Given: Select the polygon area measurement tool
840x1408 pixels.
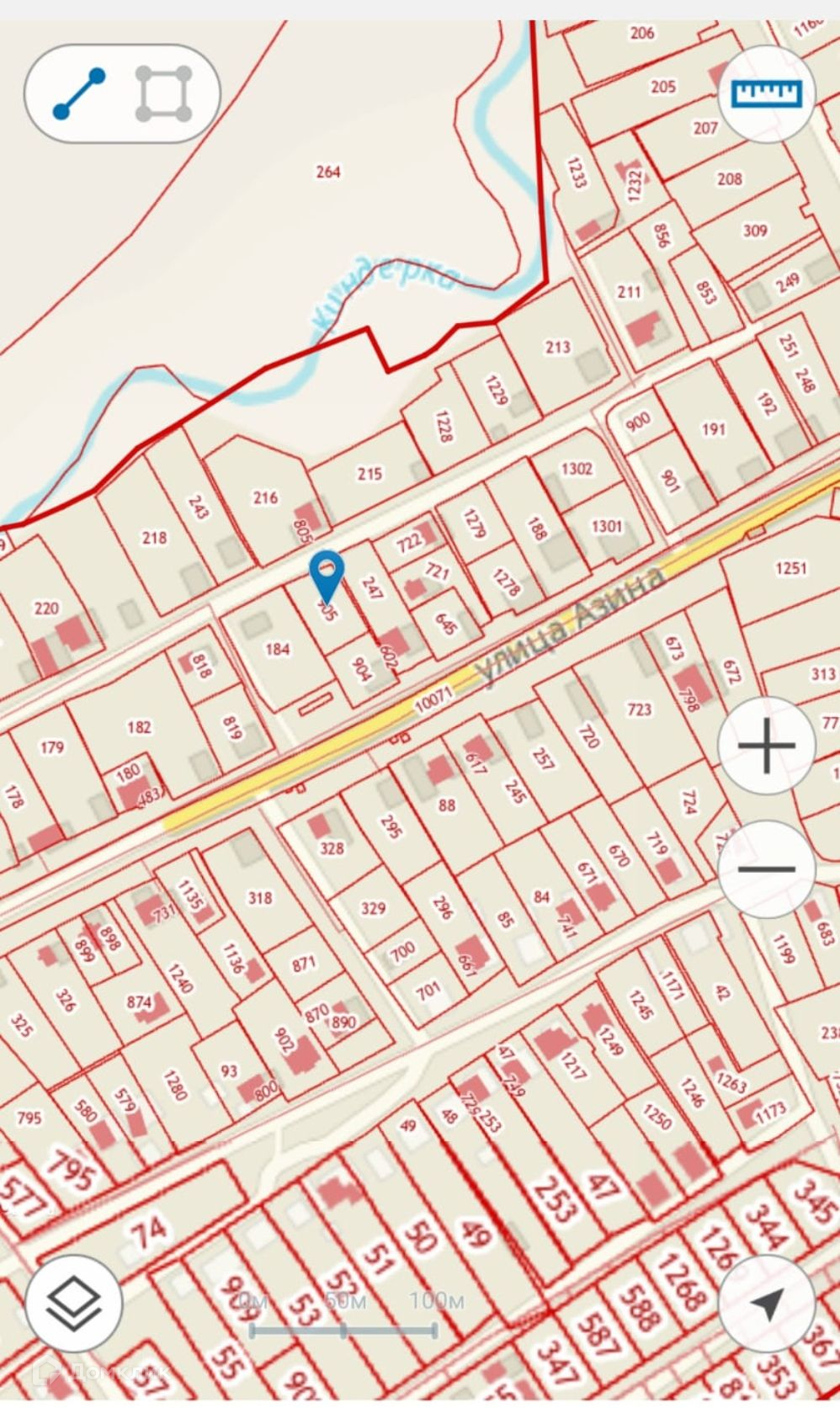Looking at the screenshot, I should click(x=164, y=93).
